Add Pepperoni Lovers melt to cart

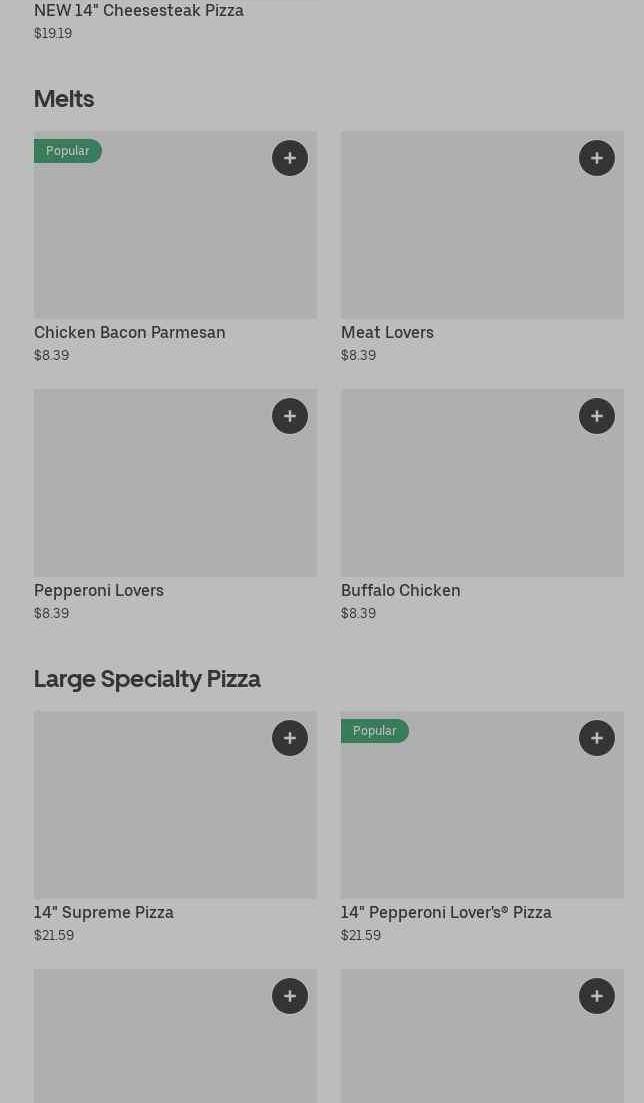[x=290, y=416]
